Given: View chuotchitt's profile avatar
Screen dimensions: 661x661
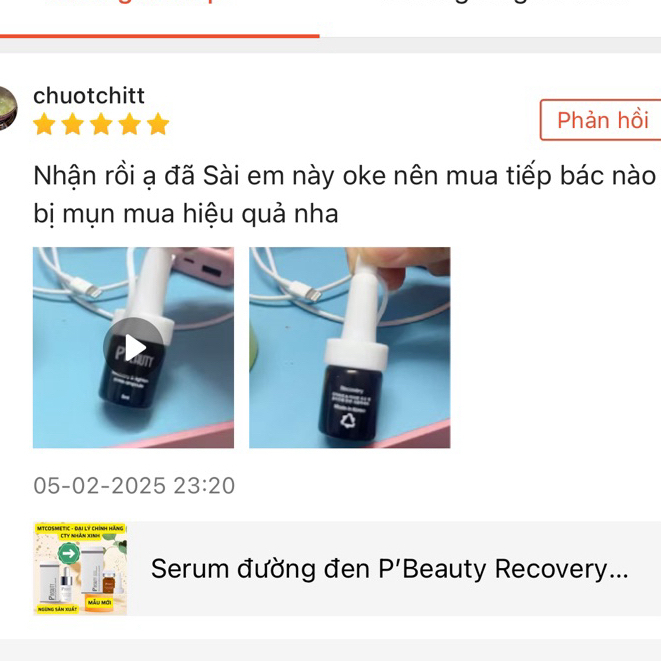Looking at the screenshot, I should (7, 109).
